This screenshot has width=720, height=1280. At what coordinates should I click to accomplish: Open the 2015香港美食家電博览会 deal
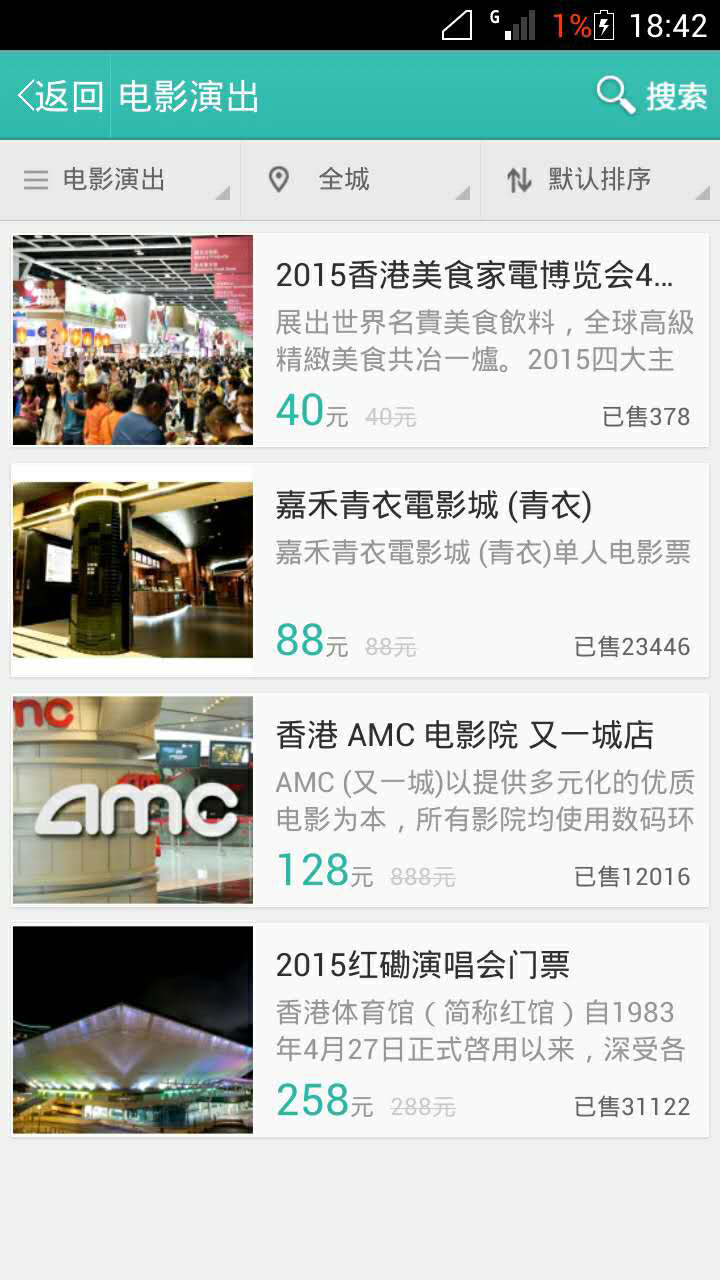coord(360,340)
